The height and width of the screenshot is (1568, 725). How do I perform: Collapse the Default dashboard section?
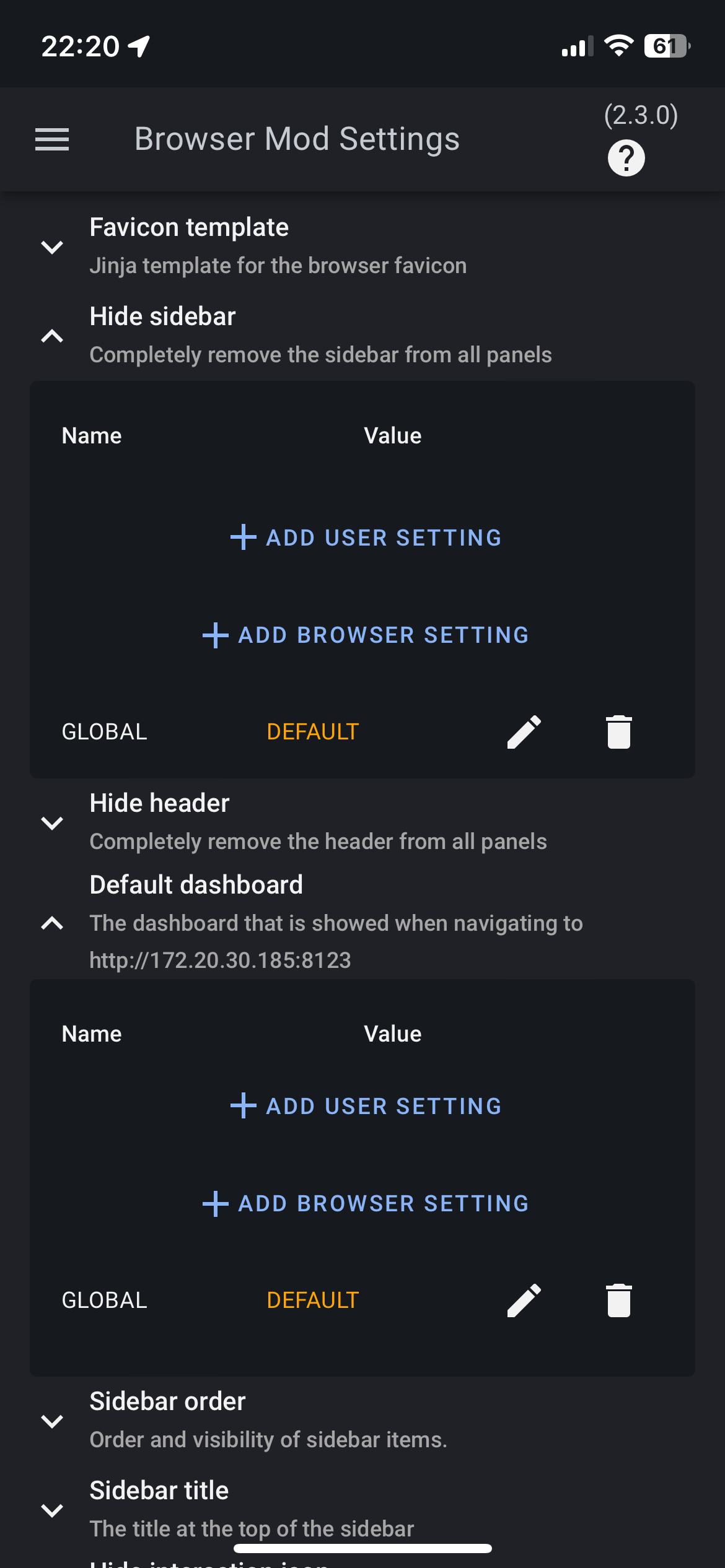click(52, 923)
